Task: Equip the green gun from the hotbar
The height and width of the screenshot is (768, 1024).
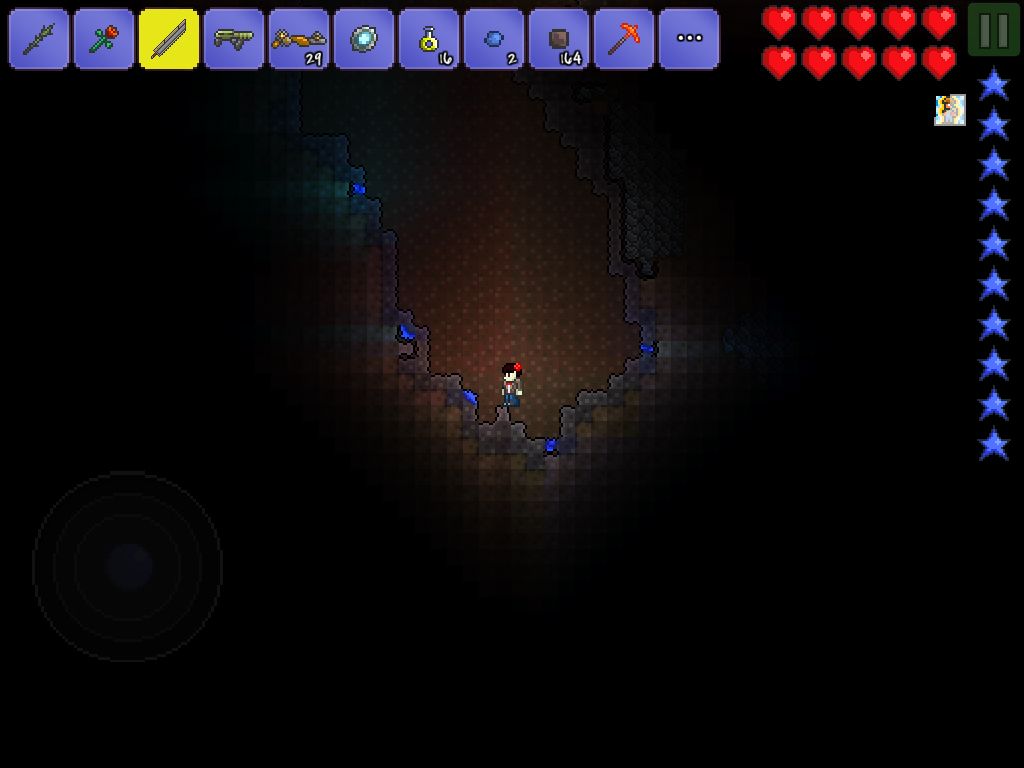Action: 234,39
